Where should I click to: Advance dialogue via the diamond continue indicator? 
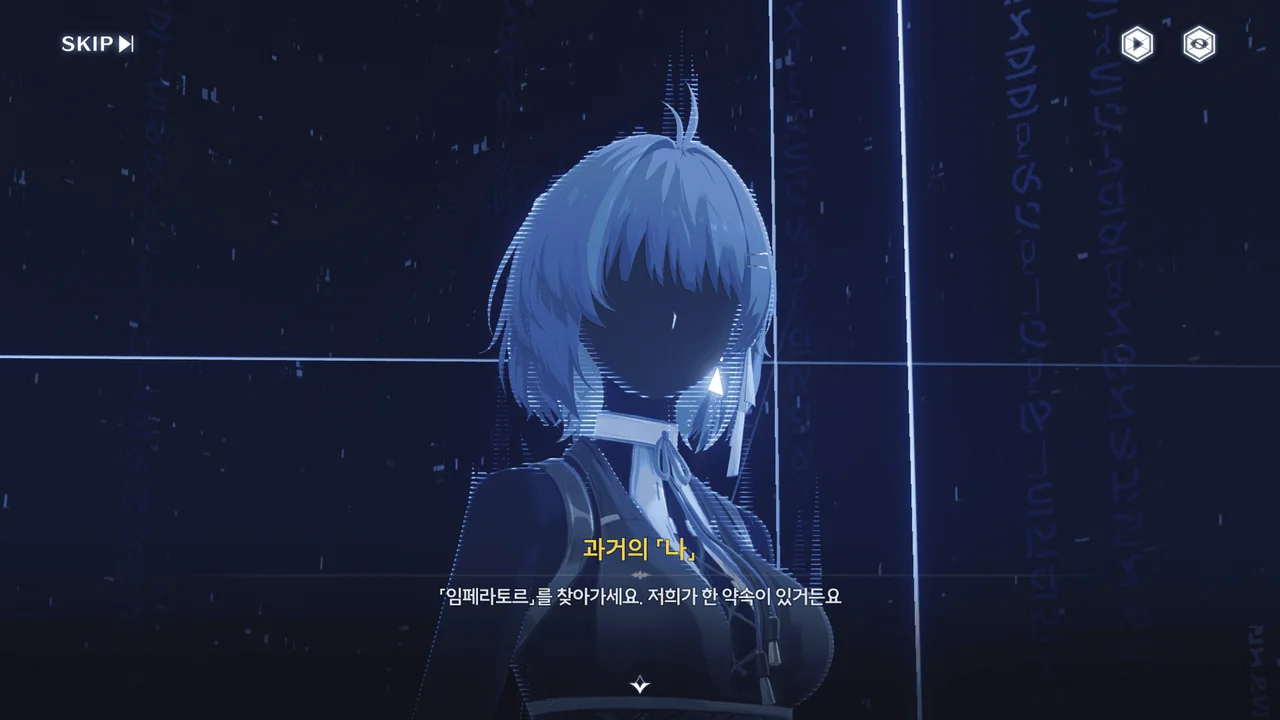tap(640, 685)
